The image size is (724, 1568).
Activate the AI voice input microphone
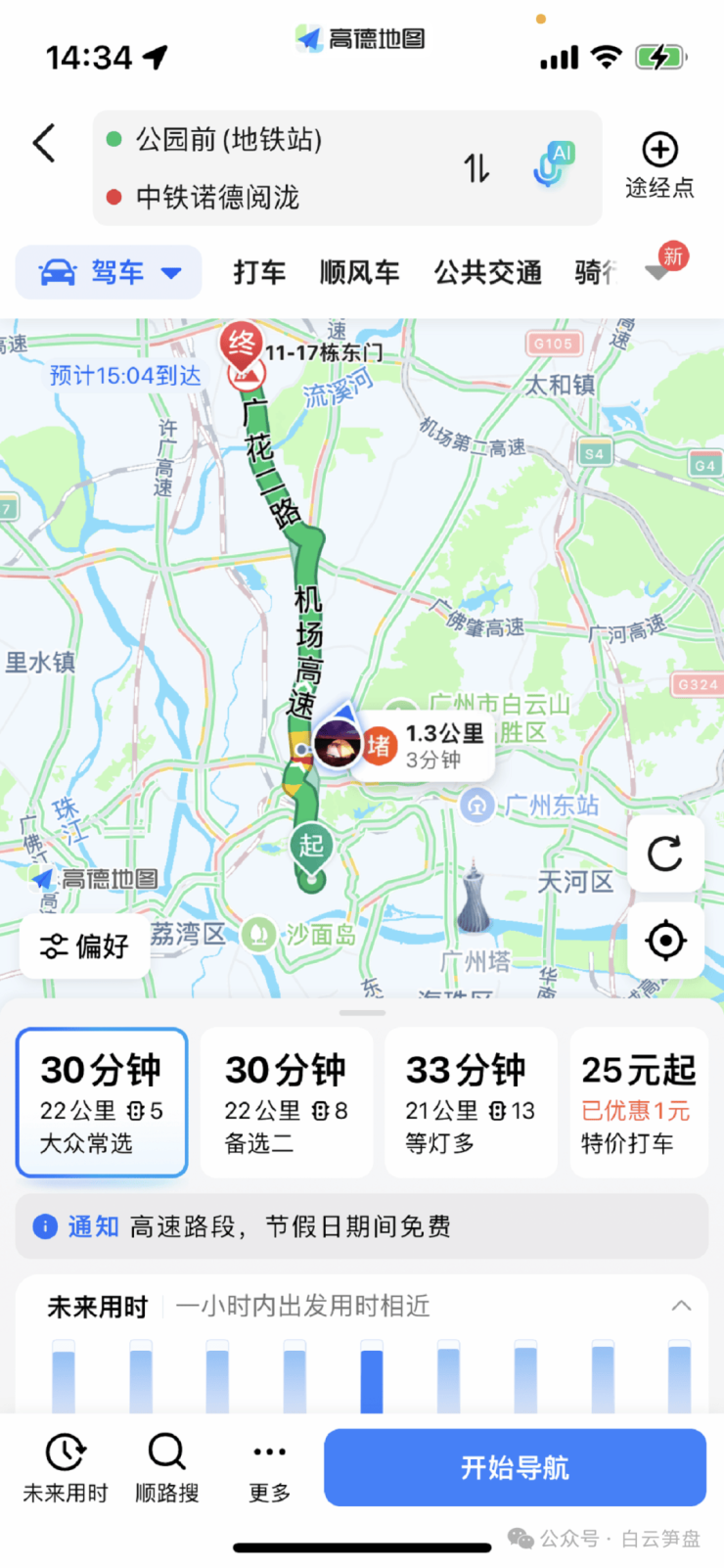click(x=552, y=166)
